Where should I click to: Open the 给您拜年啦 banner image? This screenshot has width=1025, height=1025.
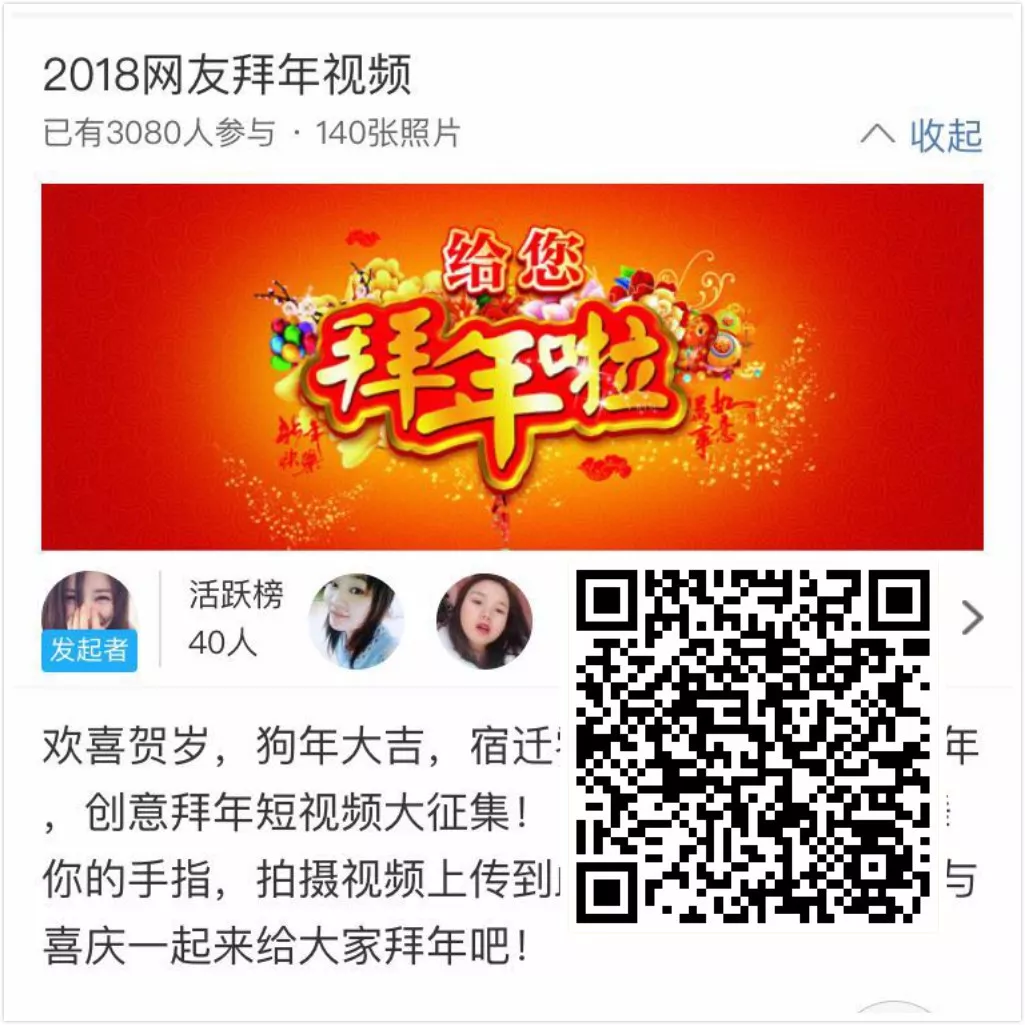tap(512, 366)
